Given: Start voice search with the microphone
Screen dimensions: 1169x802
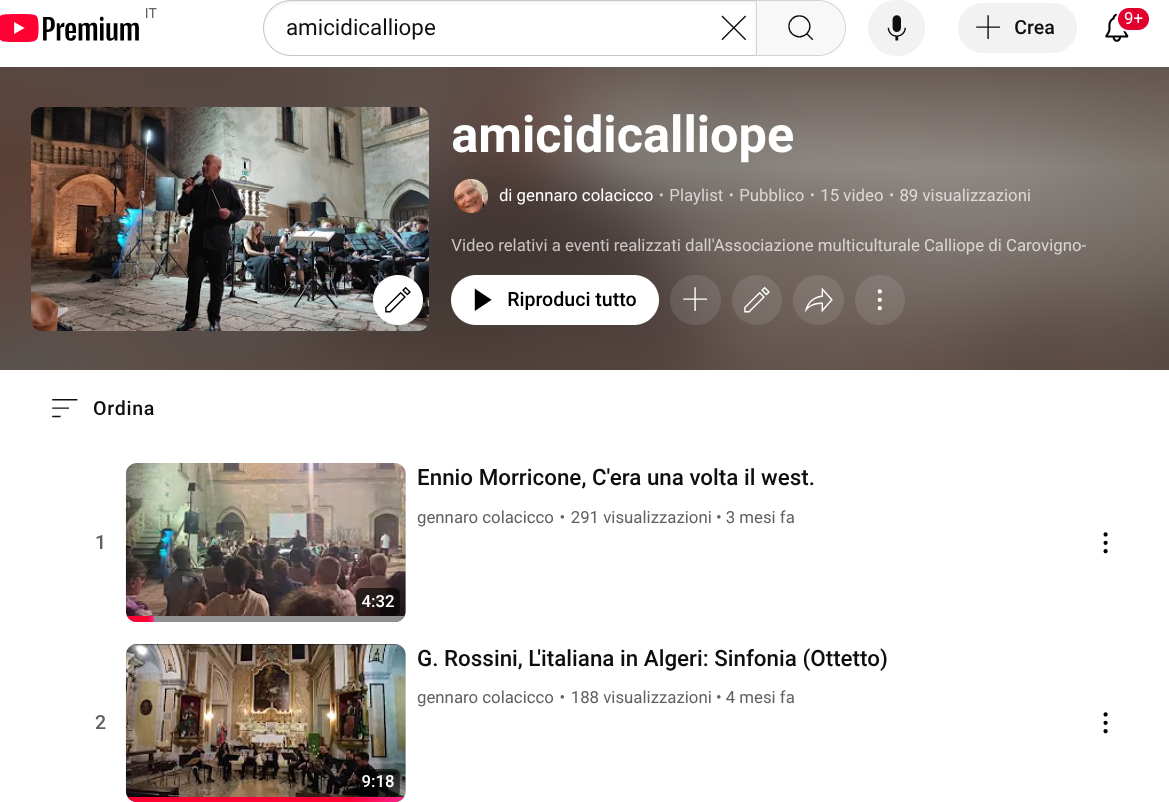Looking at the screenshot, I should click(x=896, y=28).
